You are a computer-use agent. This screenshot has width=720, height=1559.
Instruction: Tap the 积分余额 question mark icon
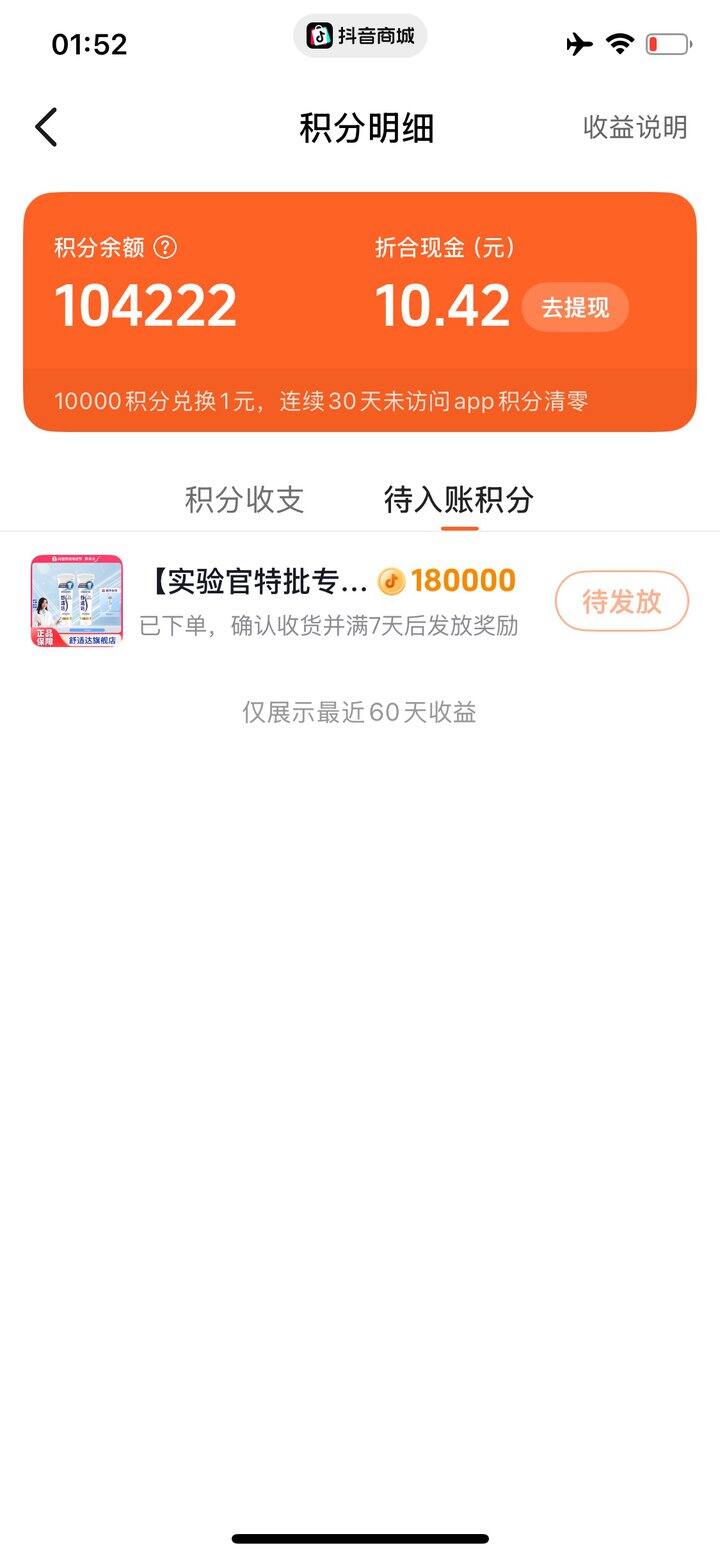click(166, 247)
